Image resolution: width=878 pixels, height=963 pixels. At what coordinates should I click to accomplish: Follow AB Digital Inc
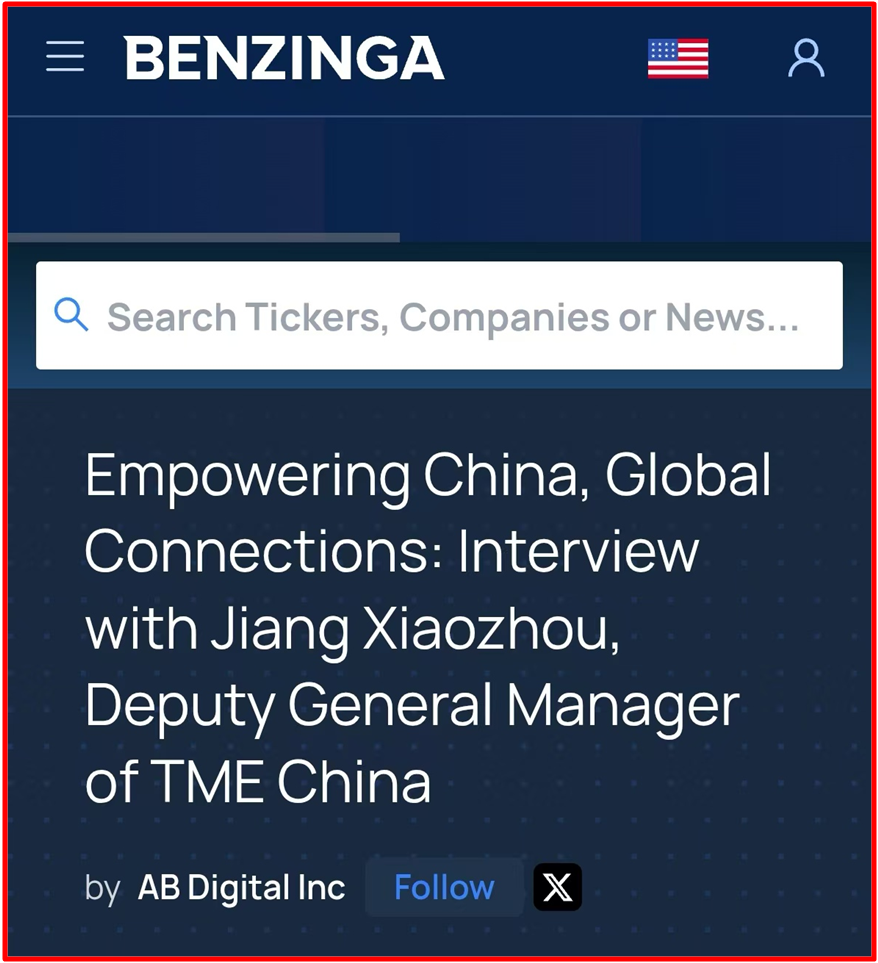pyautogui.click(x=443, y=887)
